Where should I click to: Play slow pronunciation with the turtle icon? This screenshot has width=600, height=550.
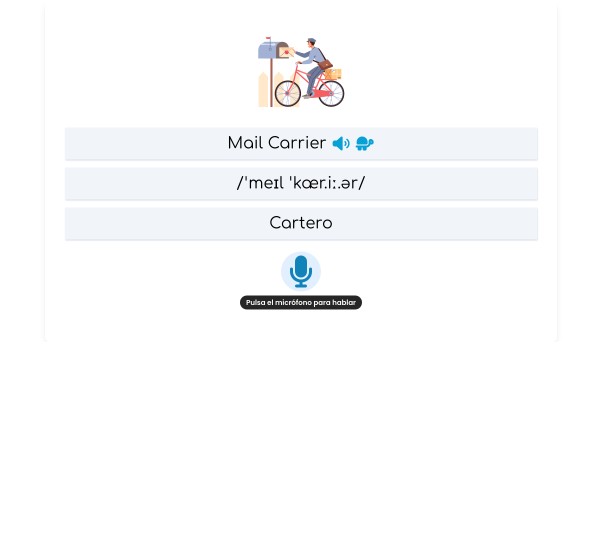[364, 143]
